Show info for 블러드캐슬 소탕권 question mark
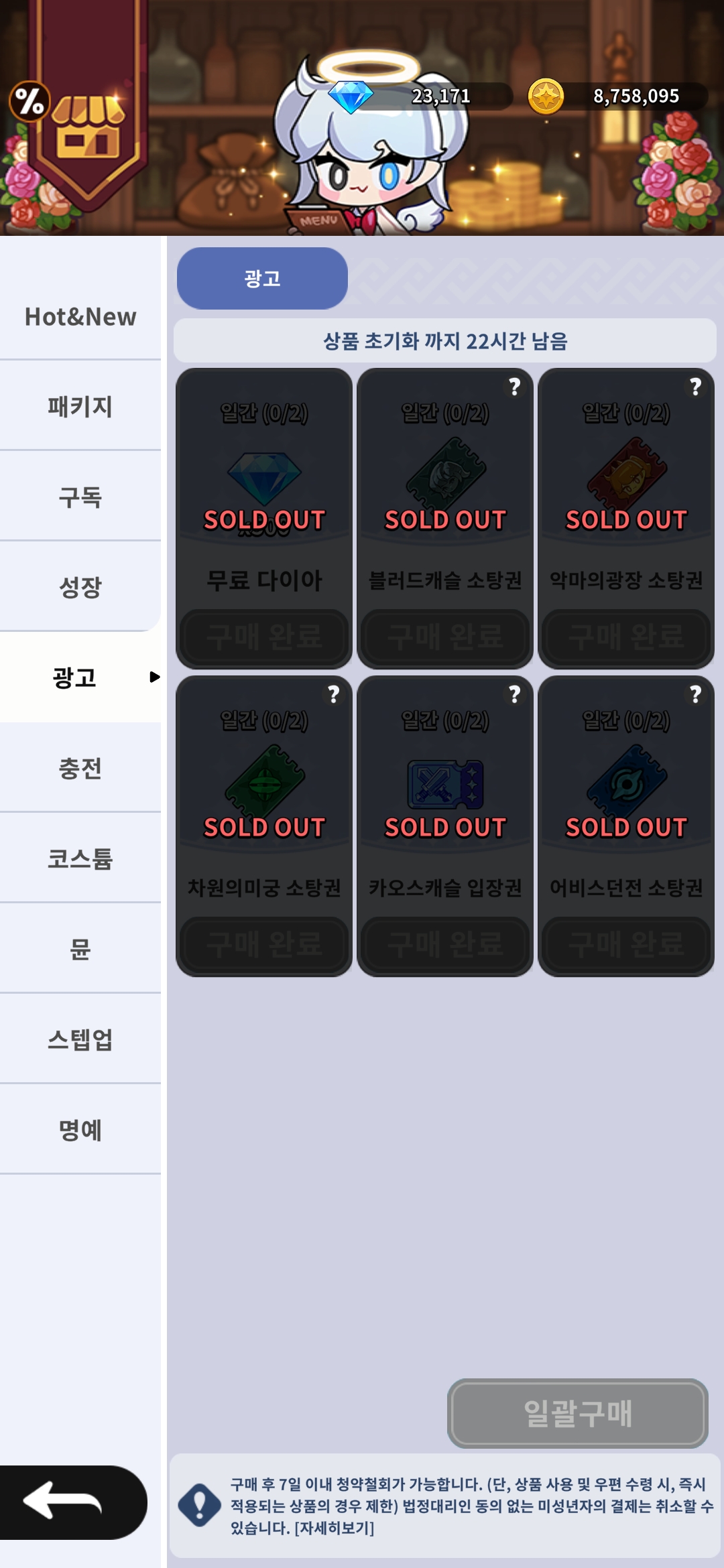724x1568 pixels. click(x=514, y=387)
